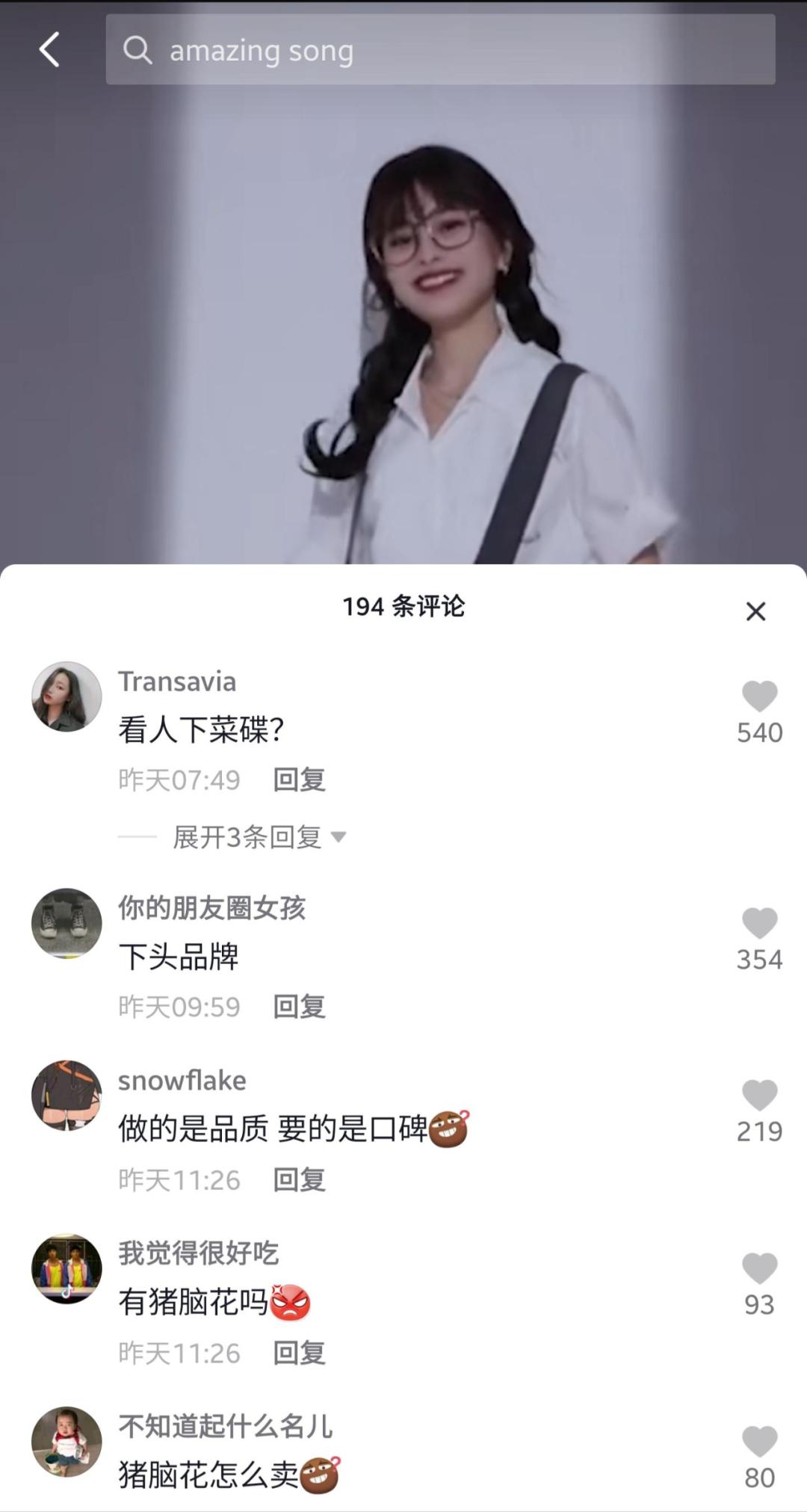Like the comment by 你的朋友圈女孩
Image resolution: width=807 pixels, height=1512 pixels.
point(759,924)
